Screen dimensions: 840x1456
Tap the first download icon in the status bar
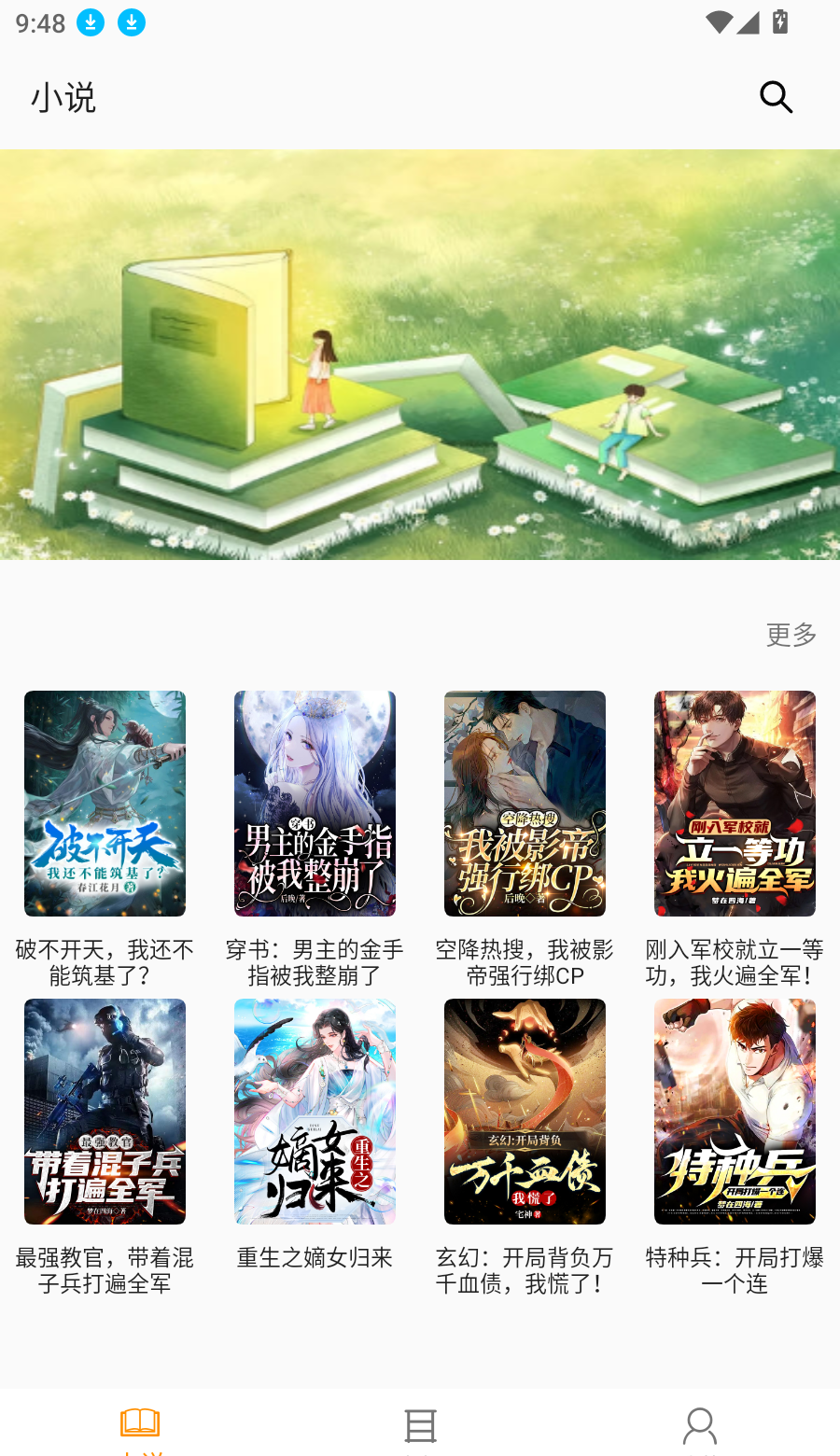pyautogui.click(x=91, y=22)
